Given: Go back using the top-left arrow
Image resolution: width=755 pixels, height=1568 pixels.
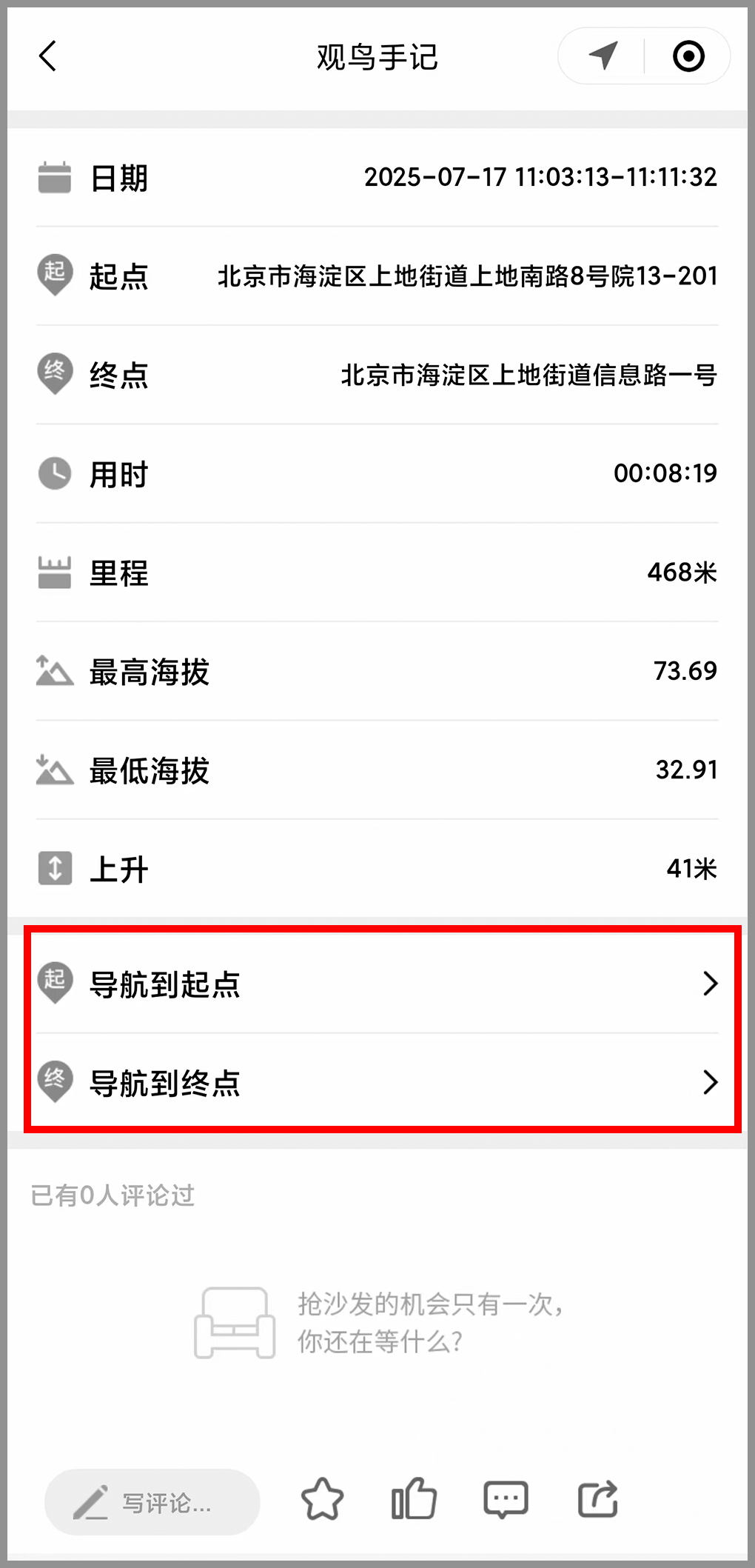Looking at the screenshot, I should point(47,56).
